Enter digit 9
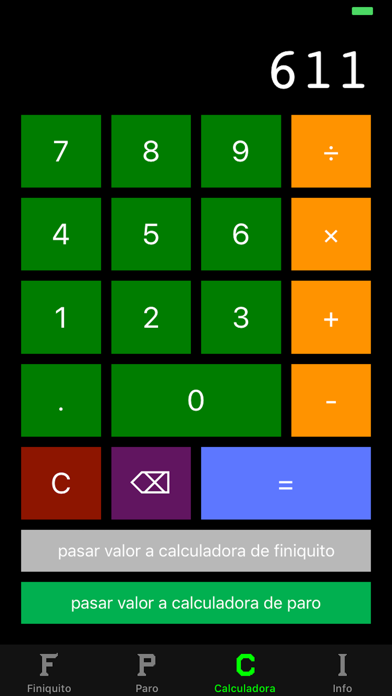The image size is (392, 696). pos(241,151)
